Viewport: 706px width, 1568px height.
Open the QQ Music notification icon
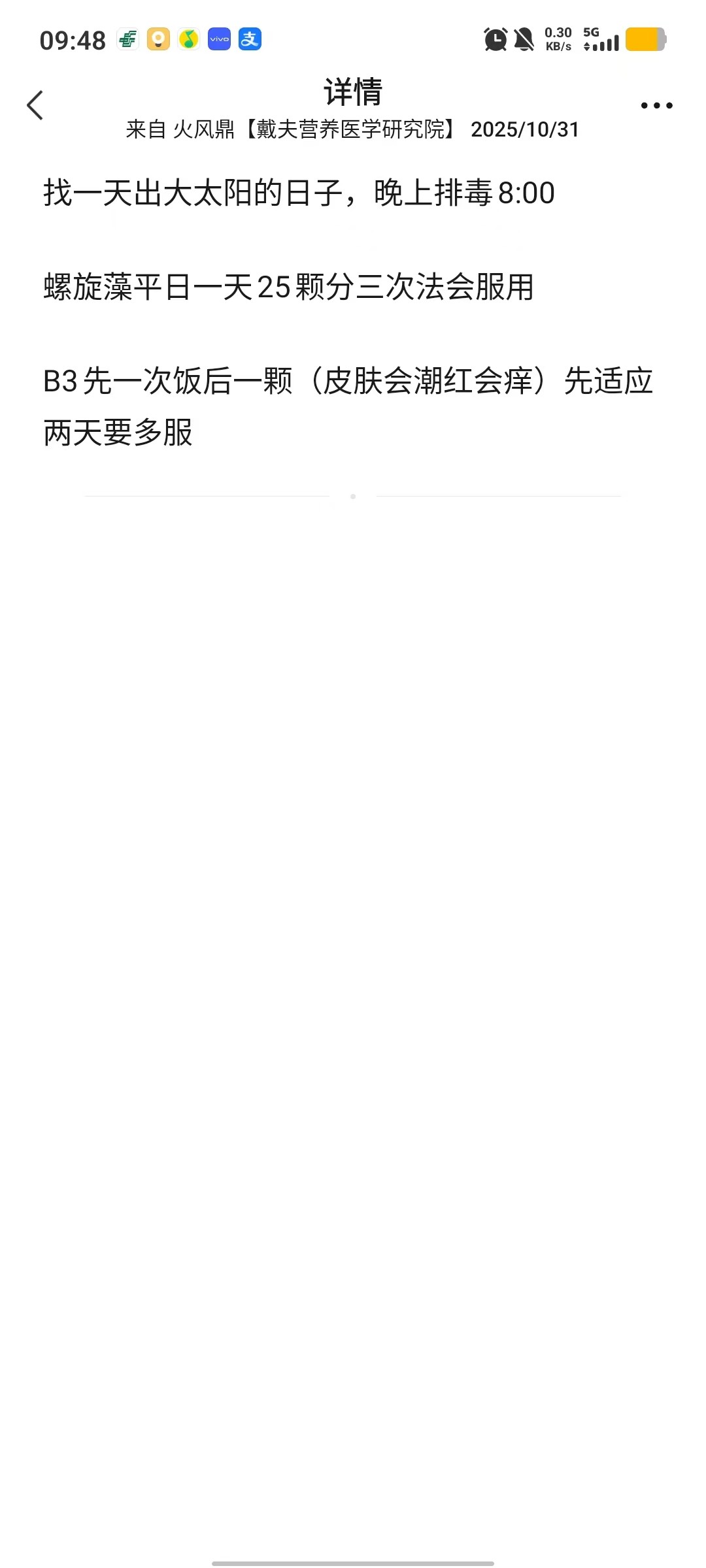[188, 40]
